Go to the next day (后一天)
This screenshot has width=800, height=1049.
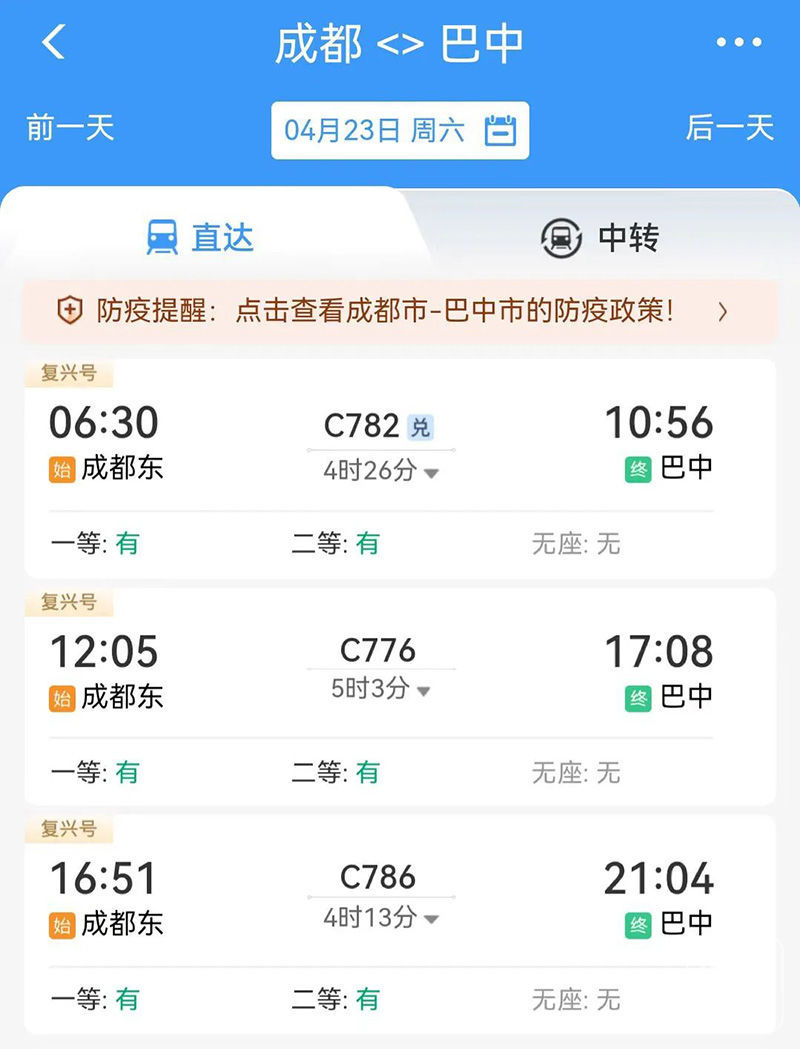730,128
